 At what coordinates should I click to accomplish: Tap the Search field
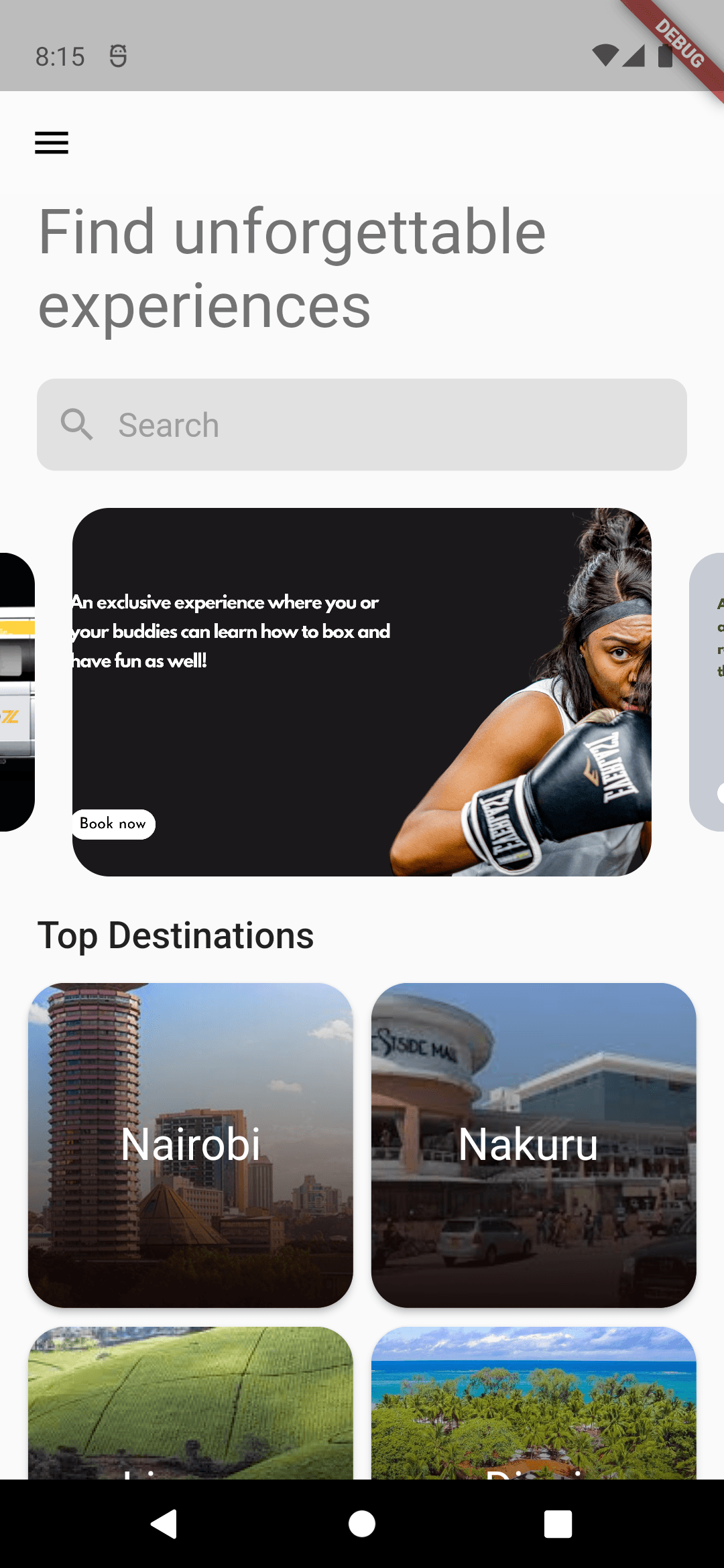tap(362, 425)
